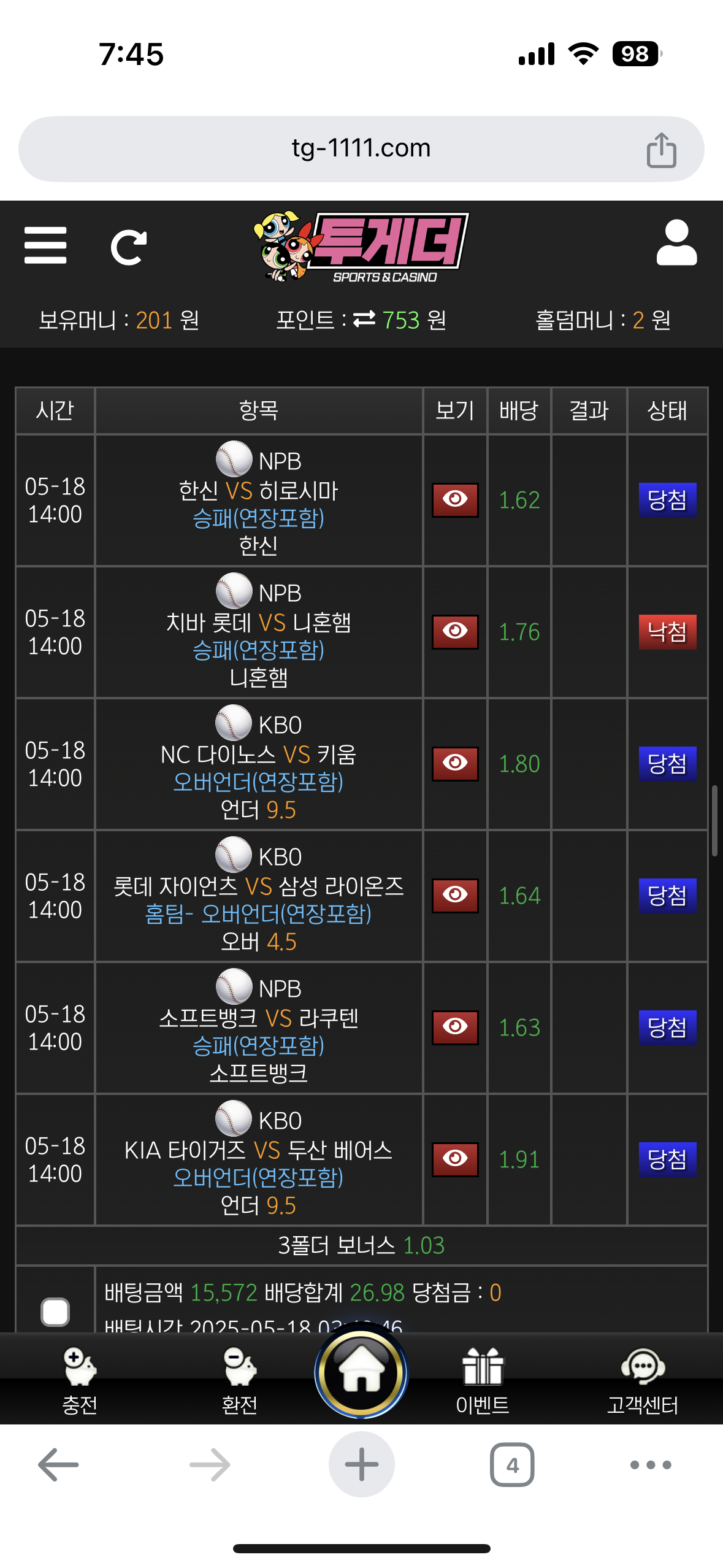
Task: Open 고객센터 customer support
Action: click(x=643, y=1380)
